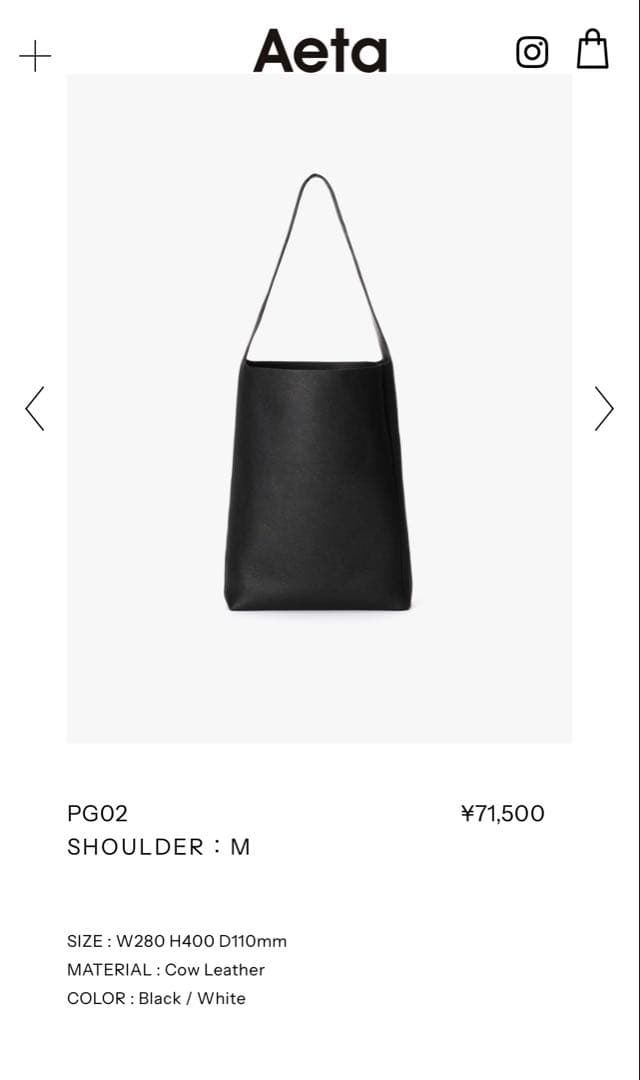Screen dimensions: 640x1080
Task: Show the previous product image
Action: 35,408
